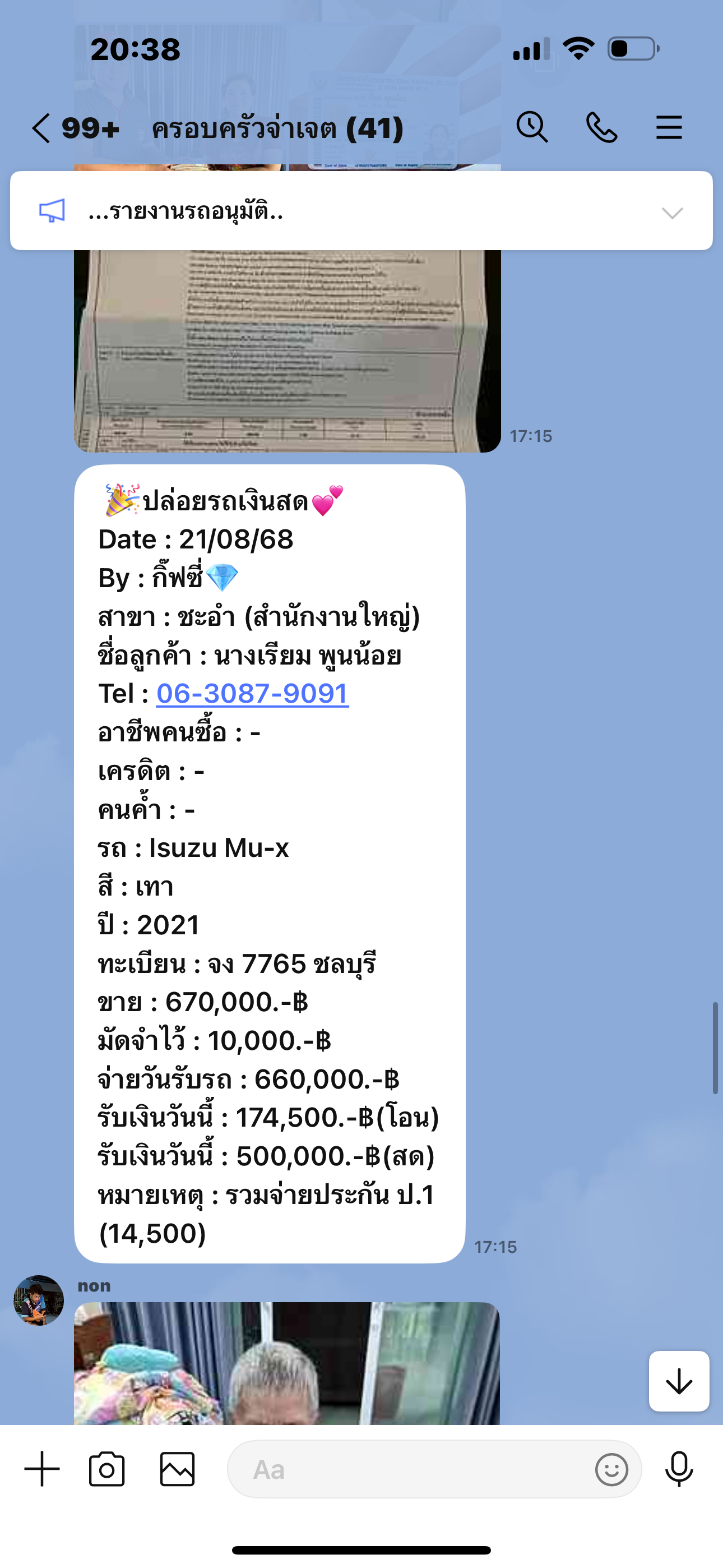Open the chat menu
Viewport: 723px width, 1568px height.
[x=669, y=128]
